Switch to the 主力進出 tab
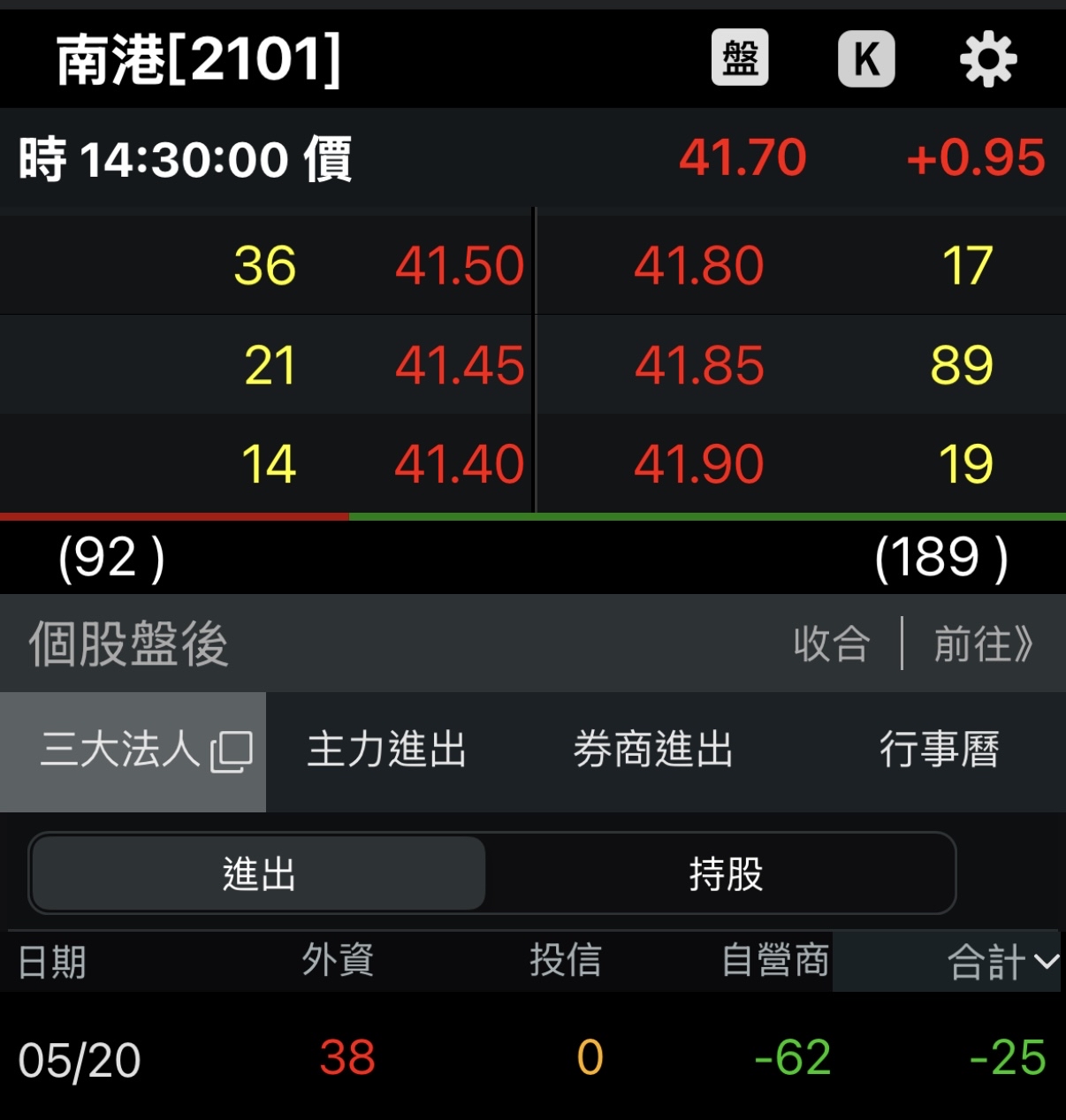Viewport: 1066px width, 1120px height. [x=386, y=750]
